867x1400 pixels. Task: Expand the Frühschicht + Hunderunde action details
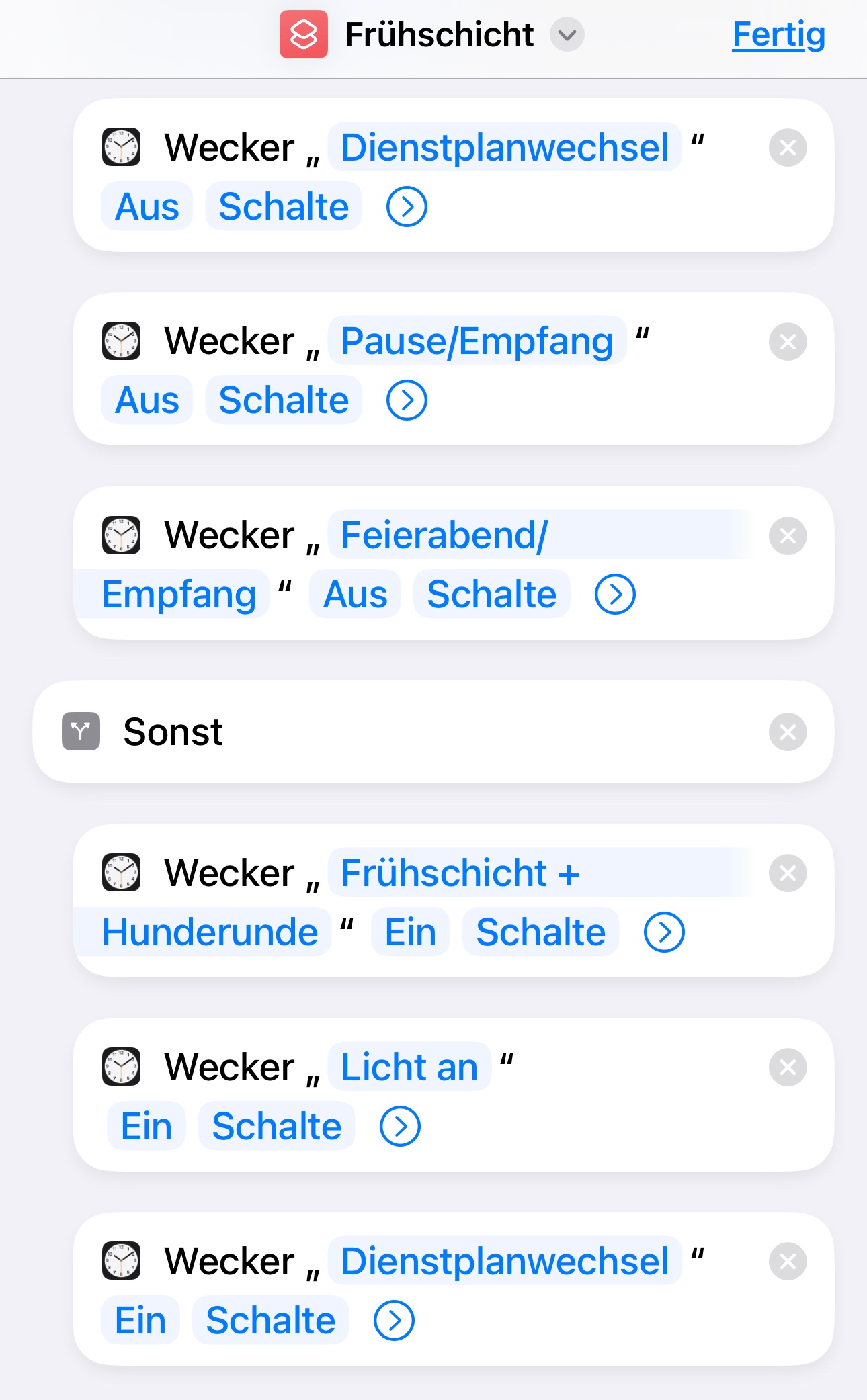[664, 932]
